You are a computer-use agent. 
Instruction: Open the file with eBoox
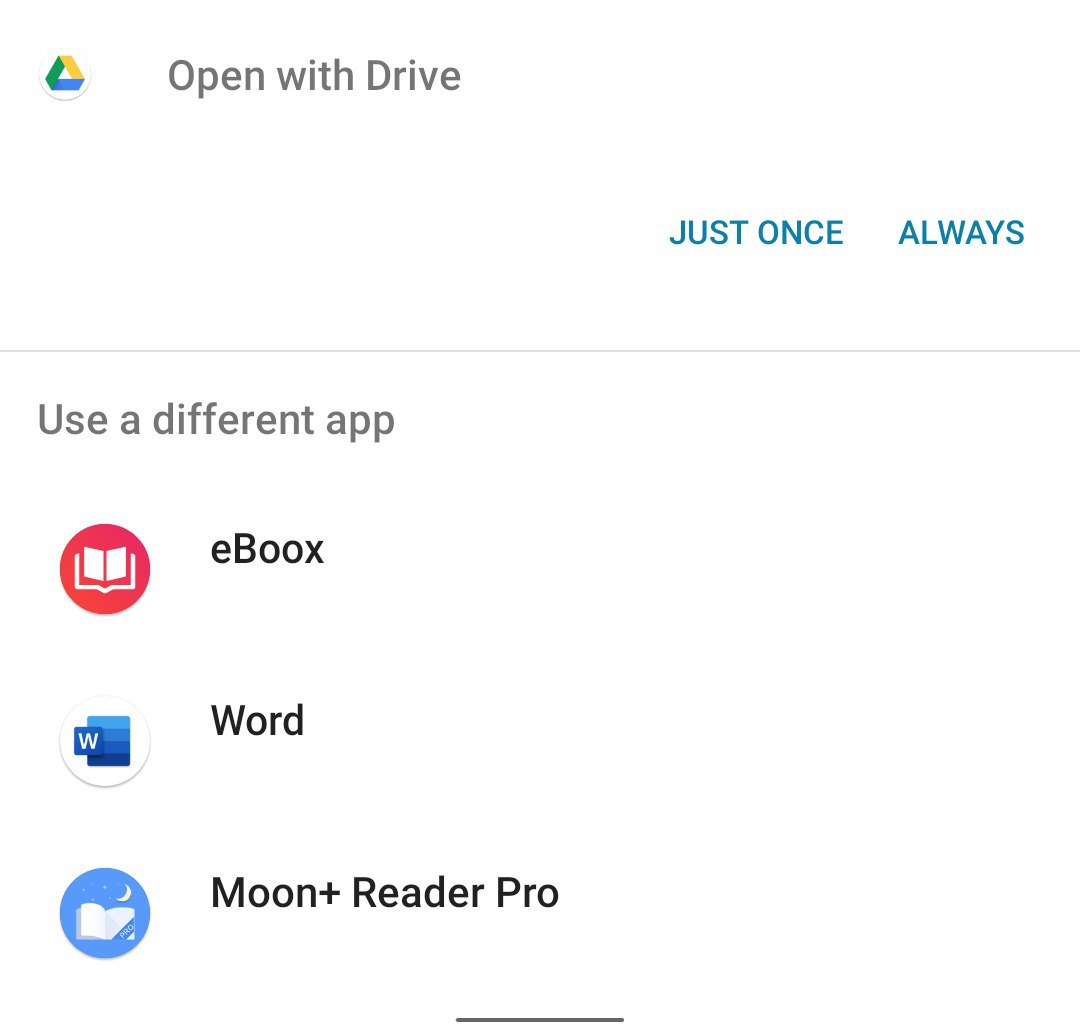pyautogui.click(x=267, y=550)
